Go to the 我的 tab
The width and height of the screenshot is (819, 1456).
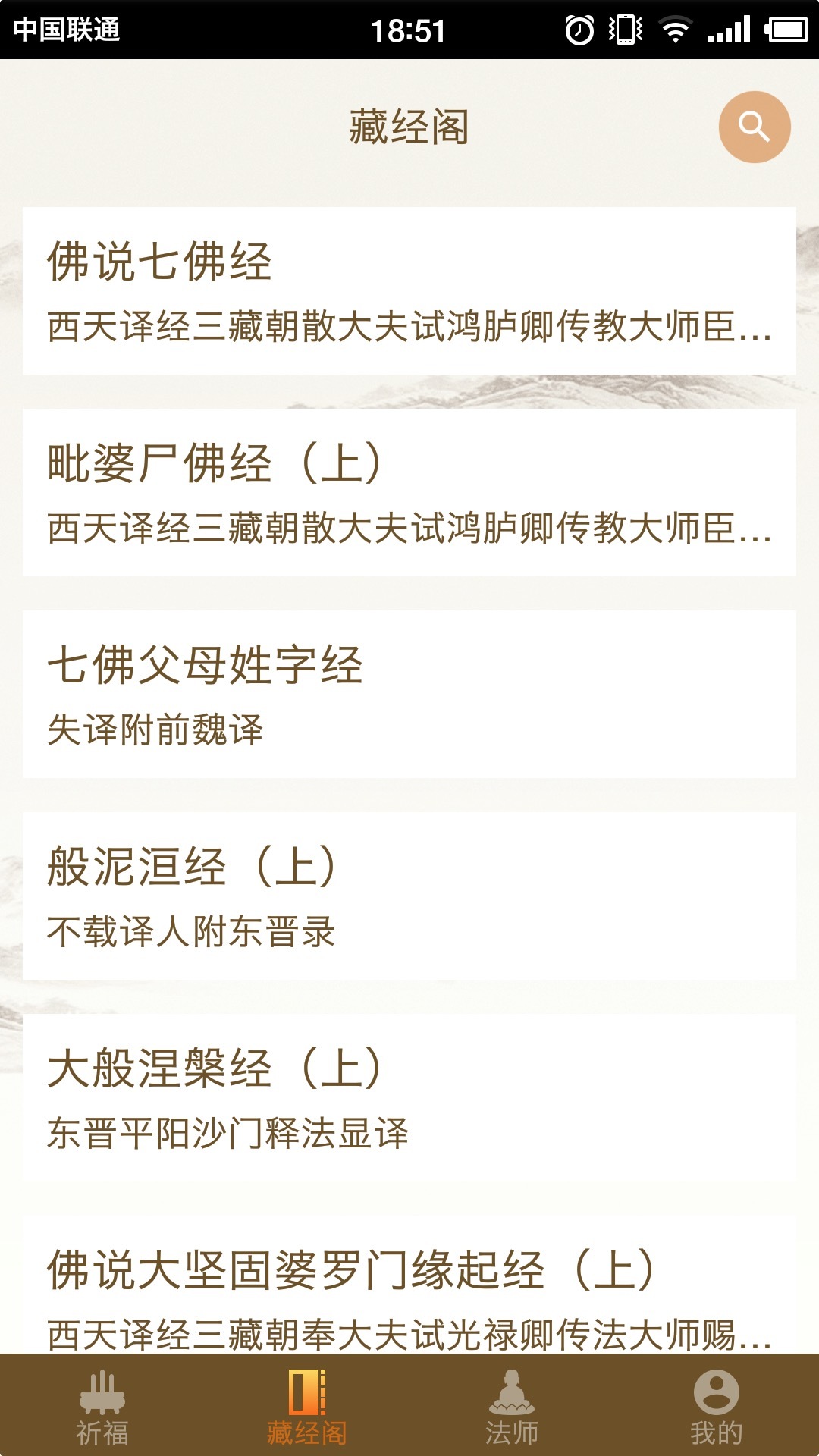pos(717,1405)
